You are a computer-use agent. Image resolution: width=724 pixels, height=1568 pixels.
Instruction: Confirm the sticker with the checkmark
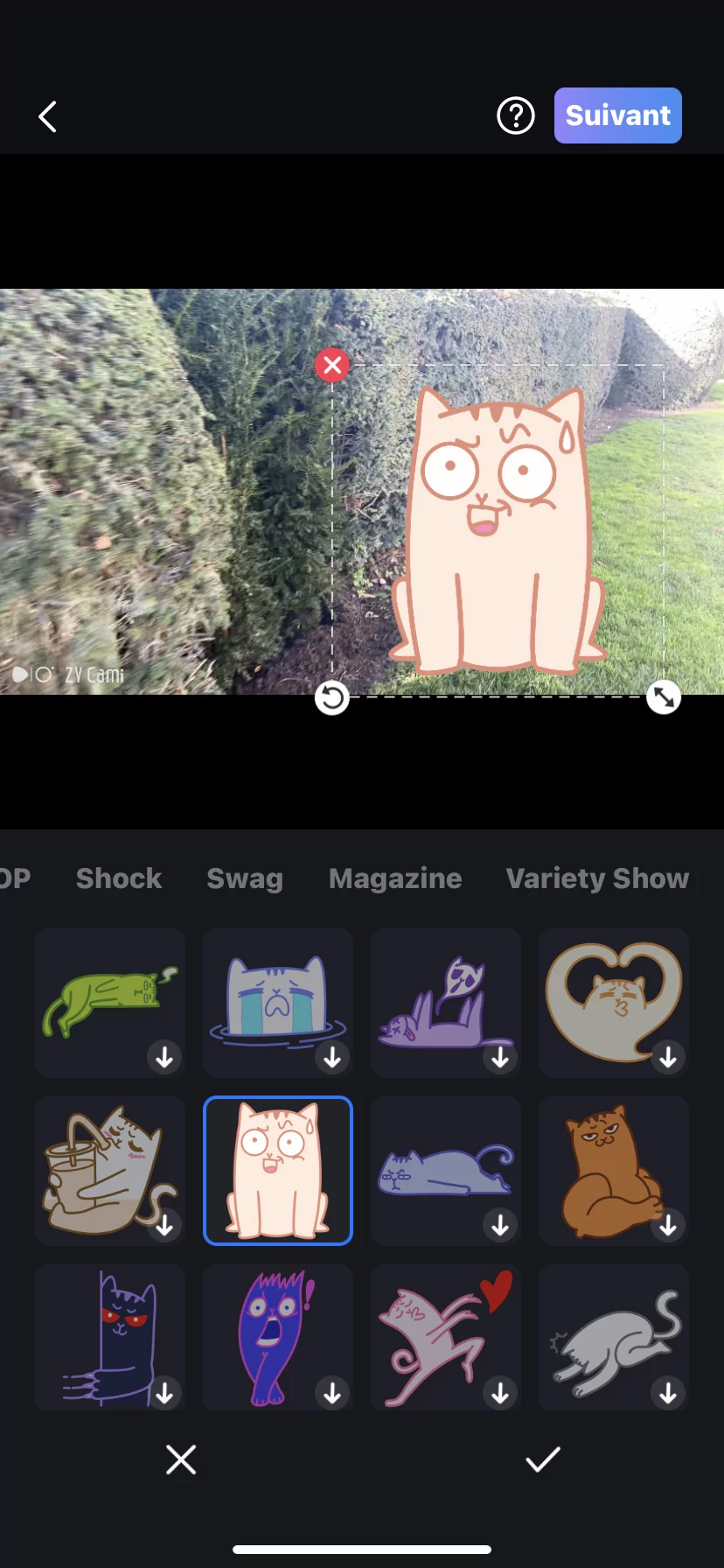pyautogui.click(x=542, y=1459)
